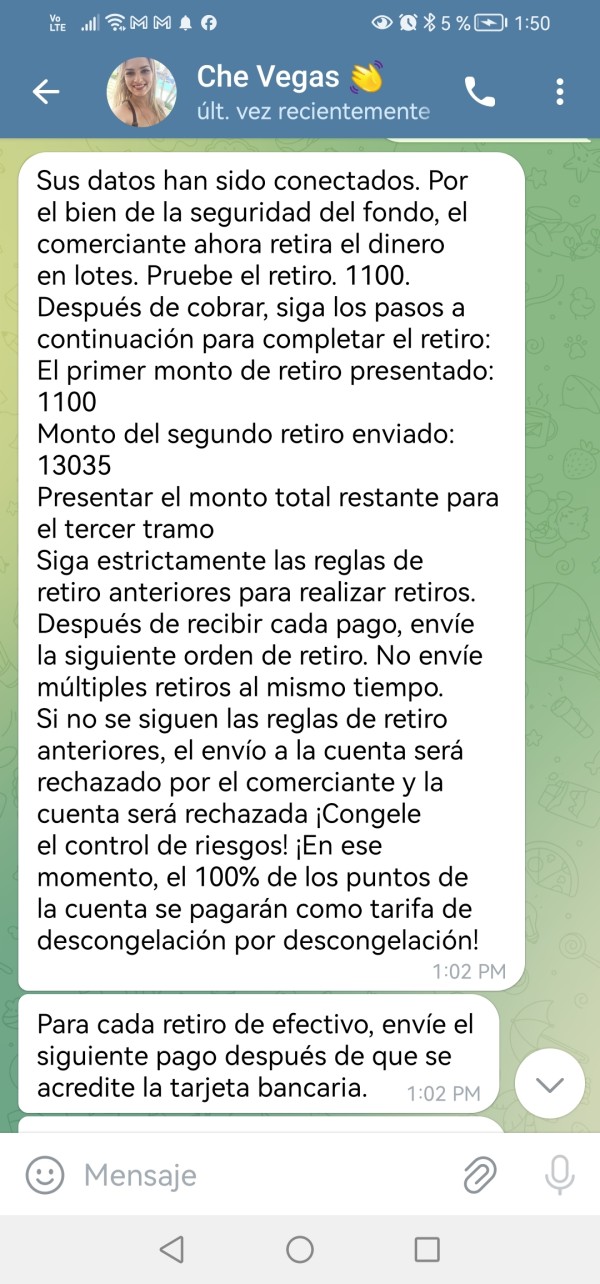The width and height of the screenshot is (600, 1284).
Task: Tap the microphone to record voice
Action: point(558,1175)
